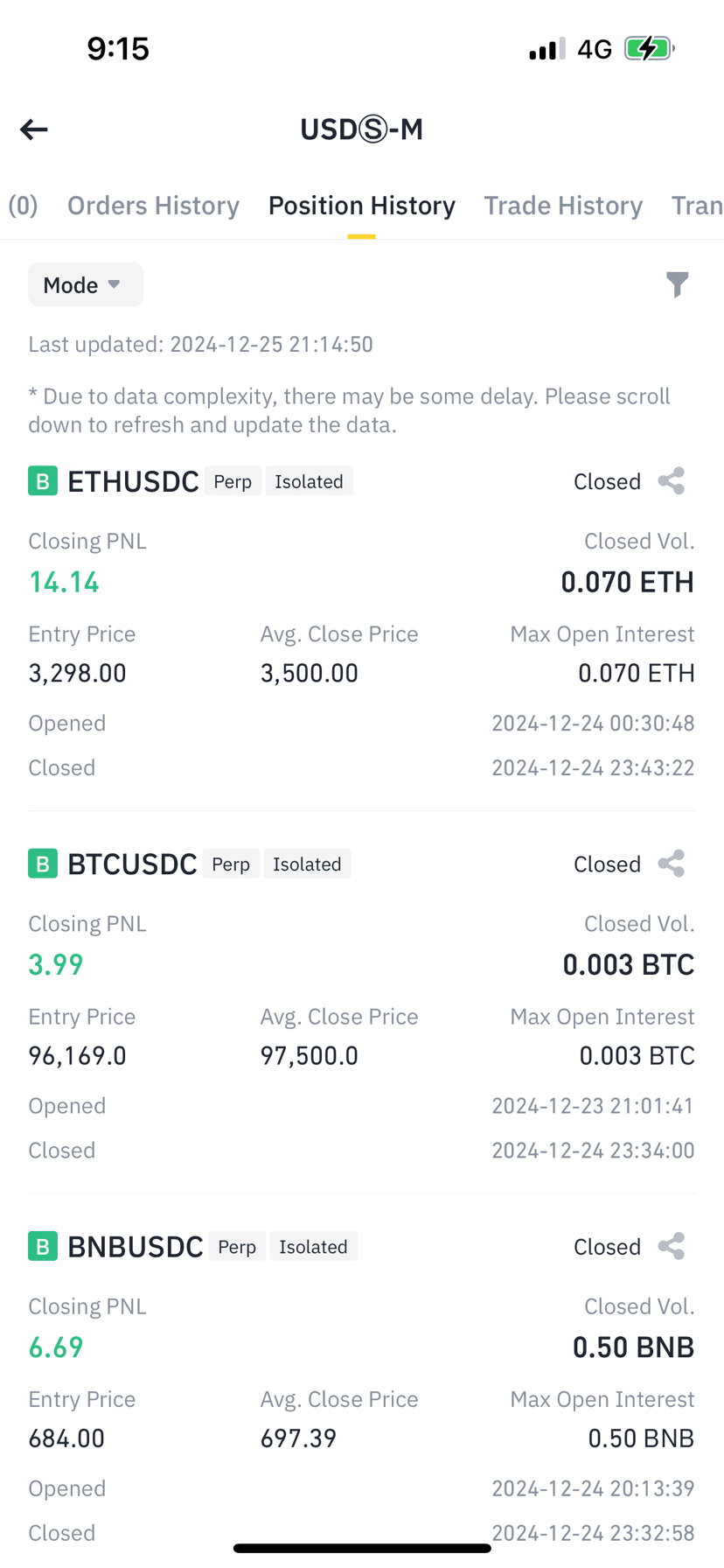724x1568 pixels.
Task: Go back using the arrow icon
Action: 34,129
